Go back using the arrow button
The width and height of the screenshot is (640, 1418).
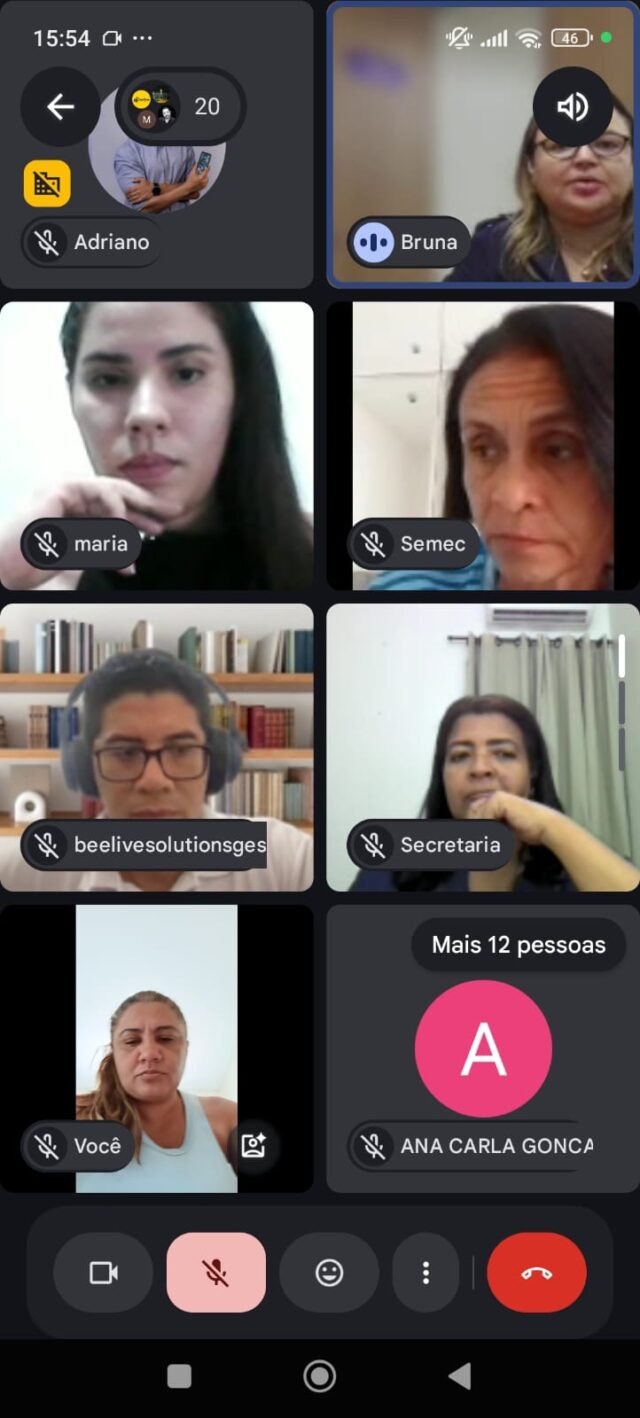pyautogui.click(x=60, y=107)
